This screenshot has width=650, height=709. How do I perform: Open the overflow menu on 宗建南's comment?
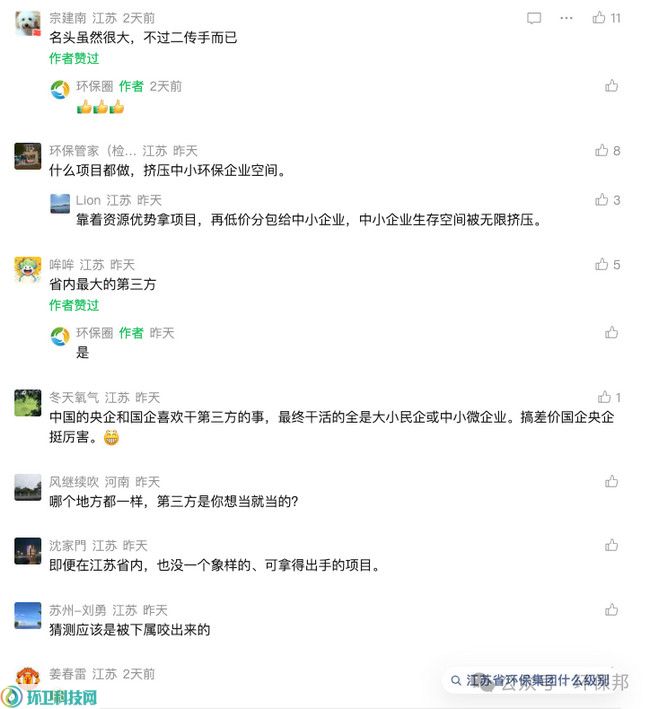tap(567, 18)
